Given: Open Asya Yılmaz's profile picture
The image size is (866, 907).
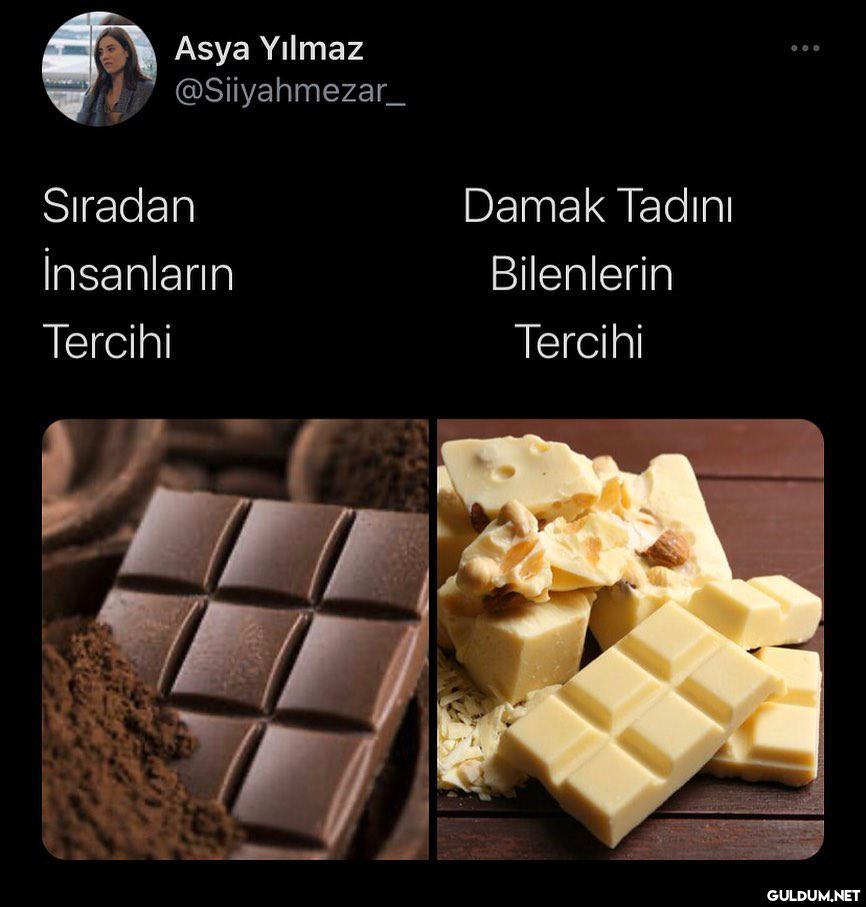Looking at the screenshot, I should point(99,69).
